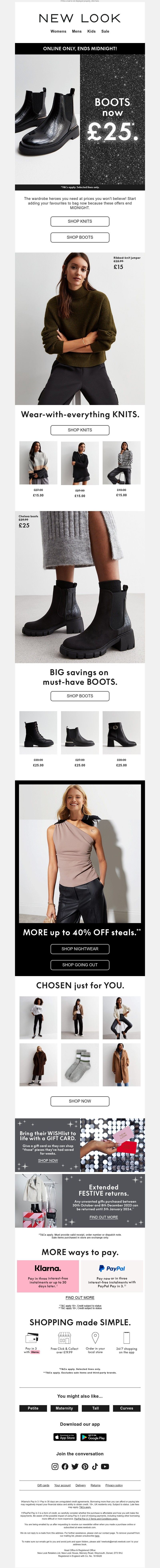The height and width of the screenshot is (1568, 160).
Task: Tap SHOP NIGHTWEAR button
Action: tap(80, 948)
